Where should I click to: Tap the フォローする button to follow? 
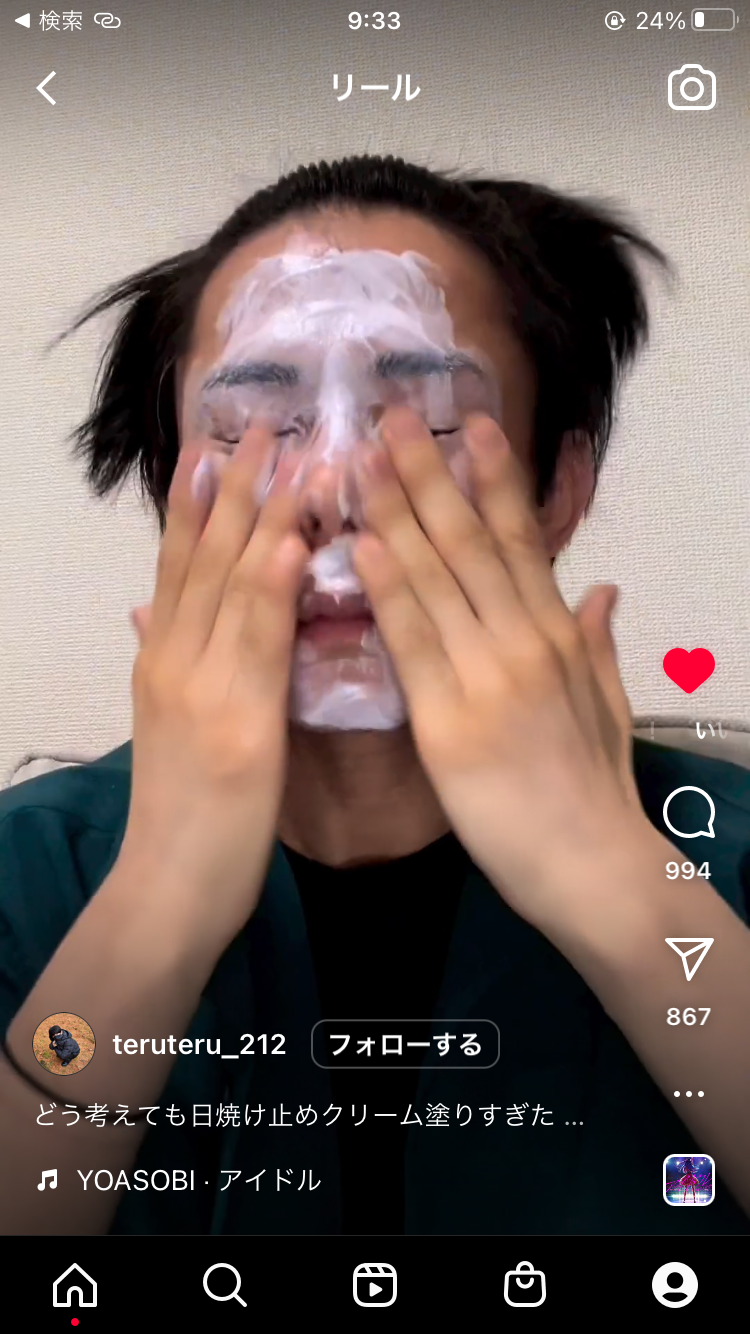405,1045
